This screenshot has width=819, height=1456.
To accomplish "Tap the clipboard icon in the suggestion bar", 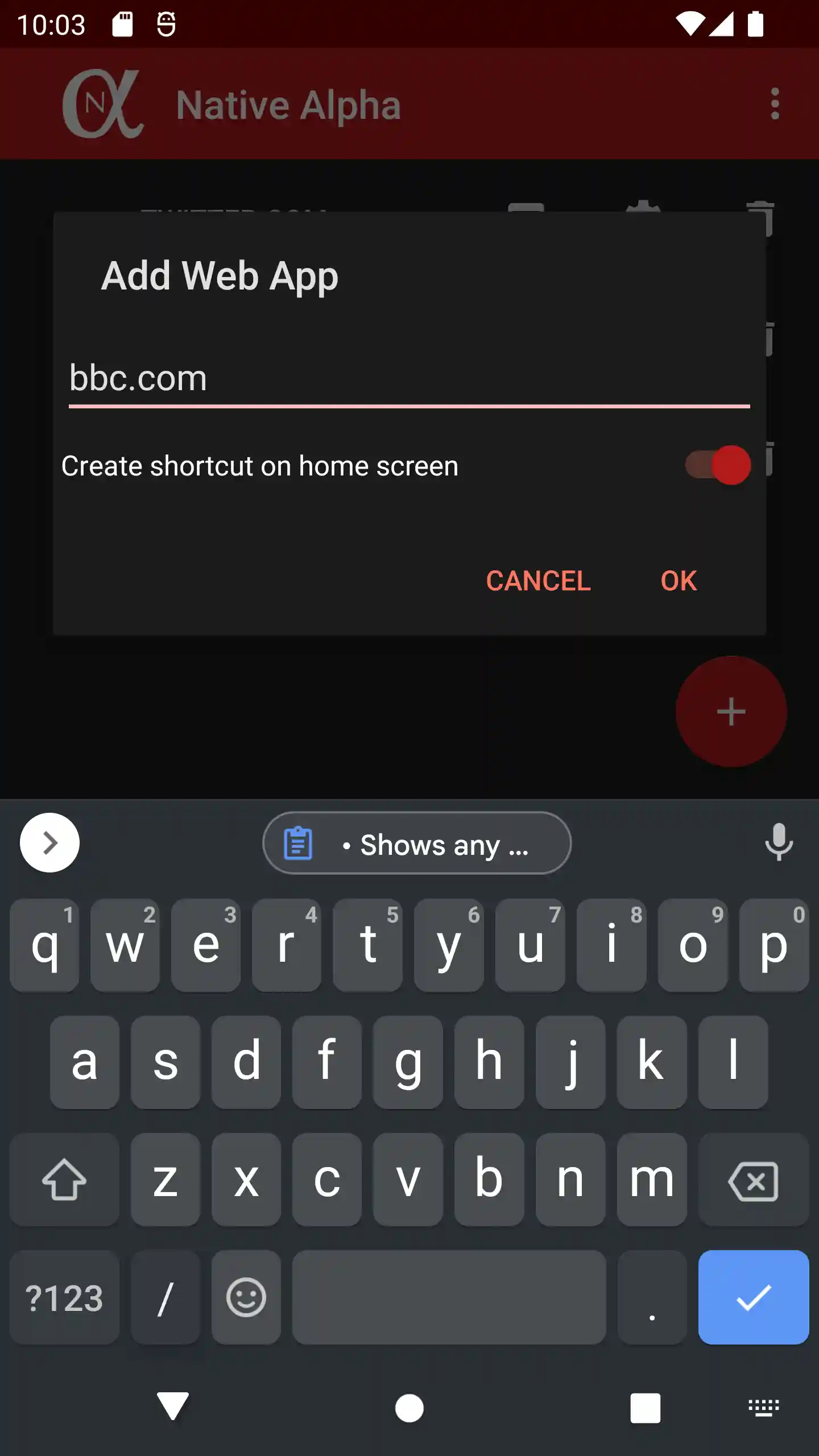I will 298,843.
